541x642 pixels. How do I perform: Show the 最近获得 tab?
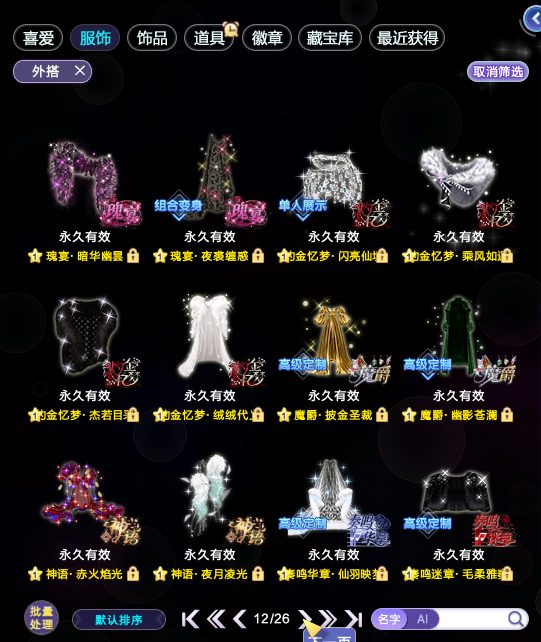coord(407,38)
